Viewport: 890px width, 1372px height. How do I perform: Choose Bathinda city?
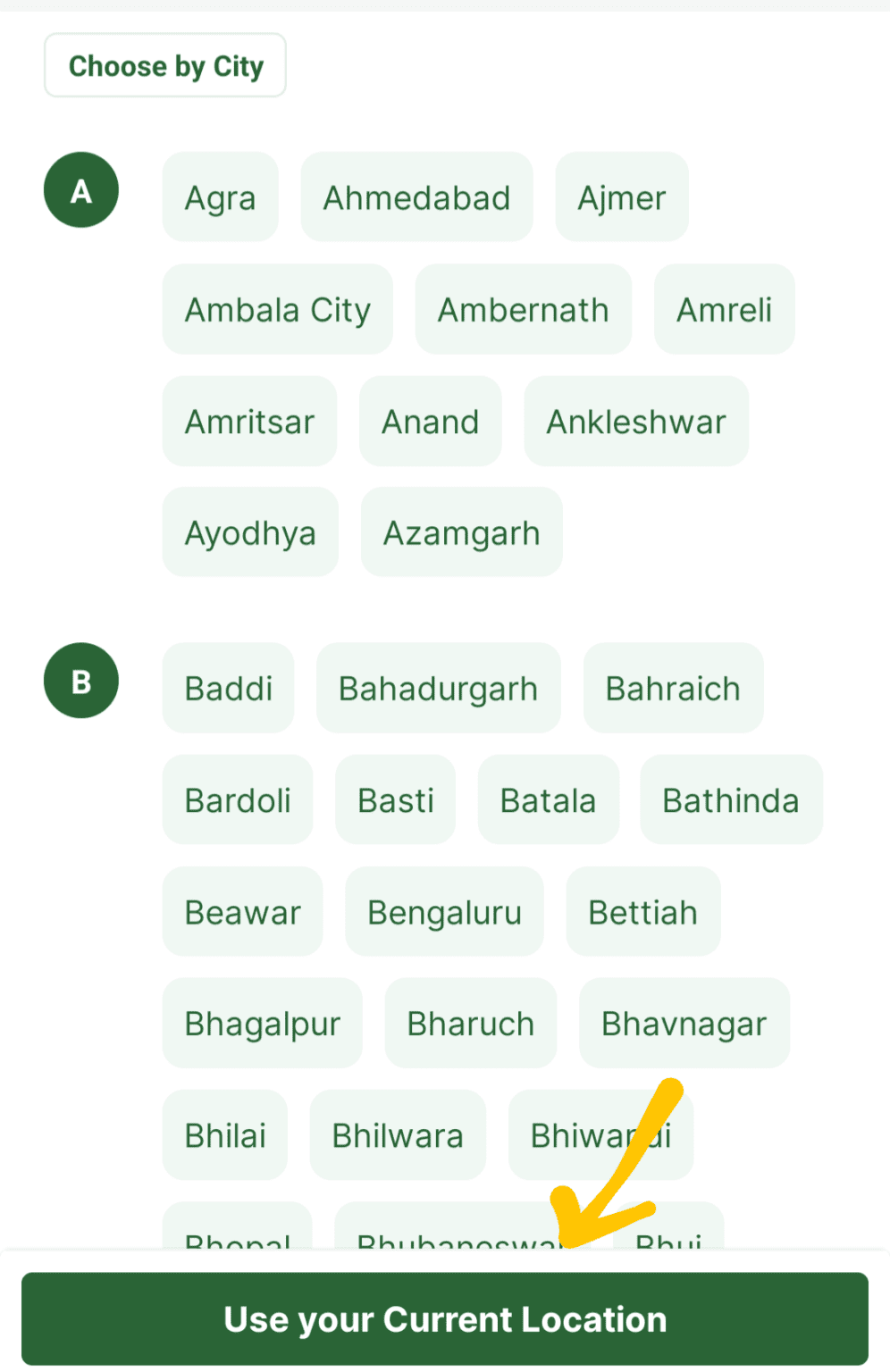click(730, 799)
